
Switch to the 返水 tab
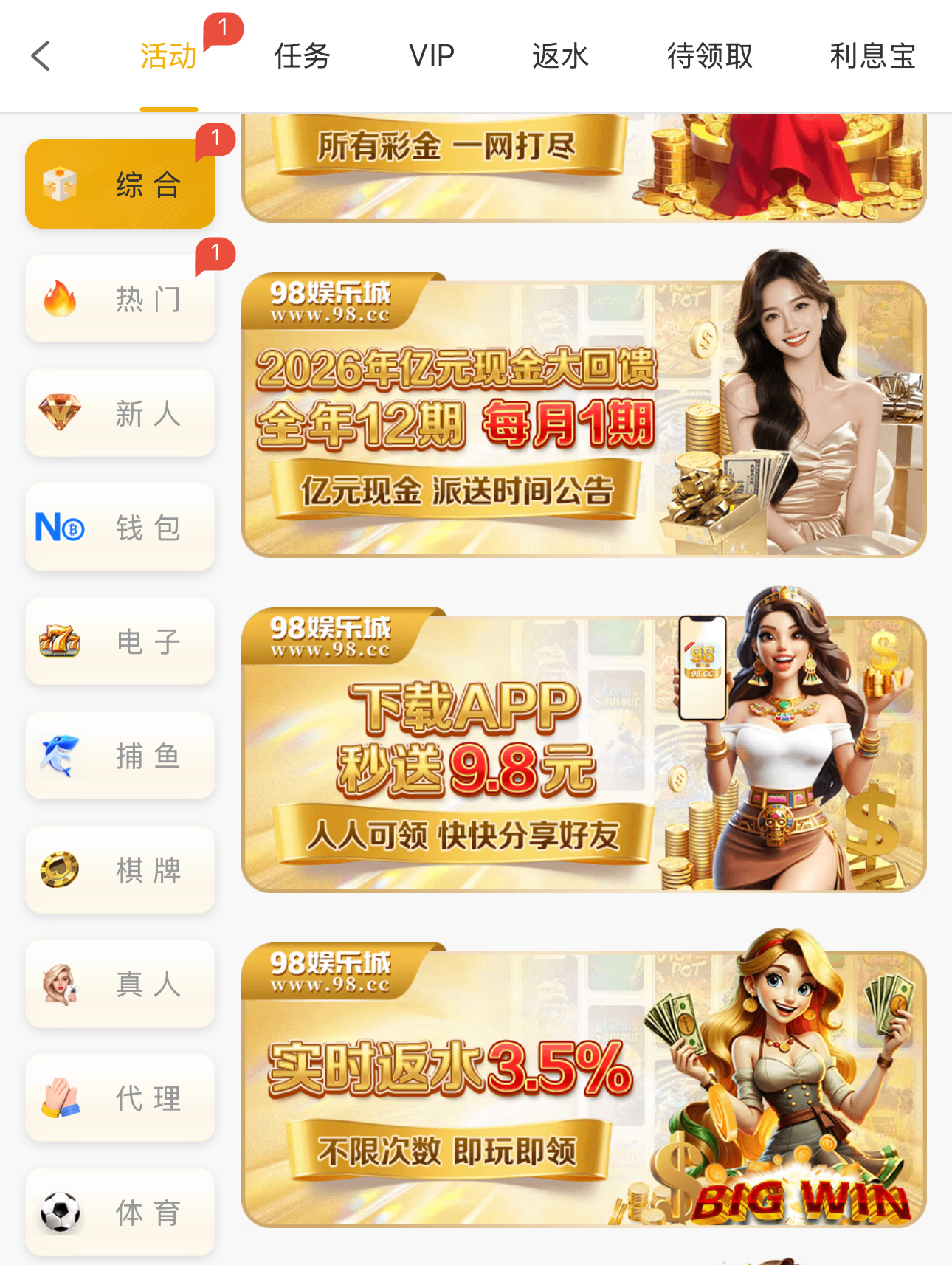click(x=560, y=56)
